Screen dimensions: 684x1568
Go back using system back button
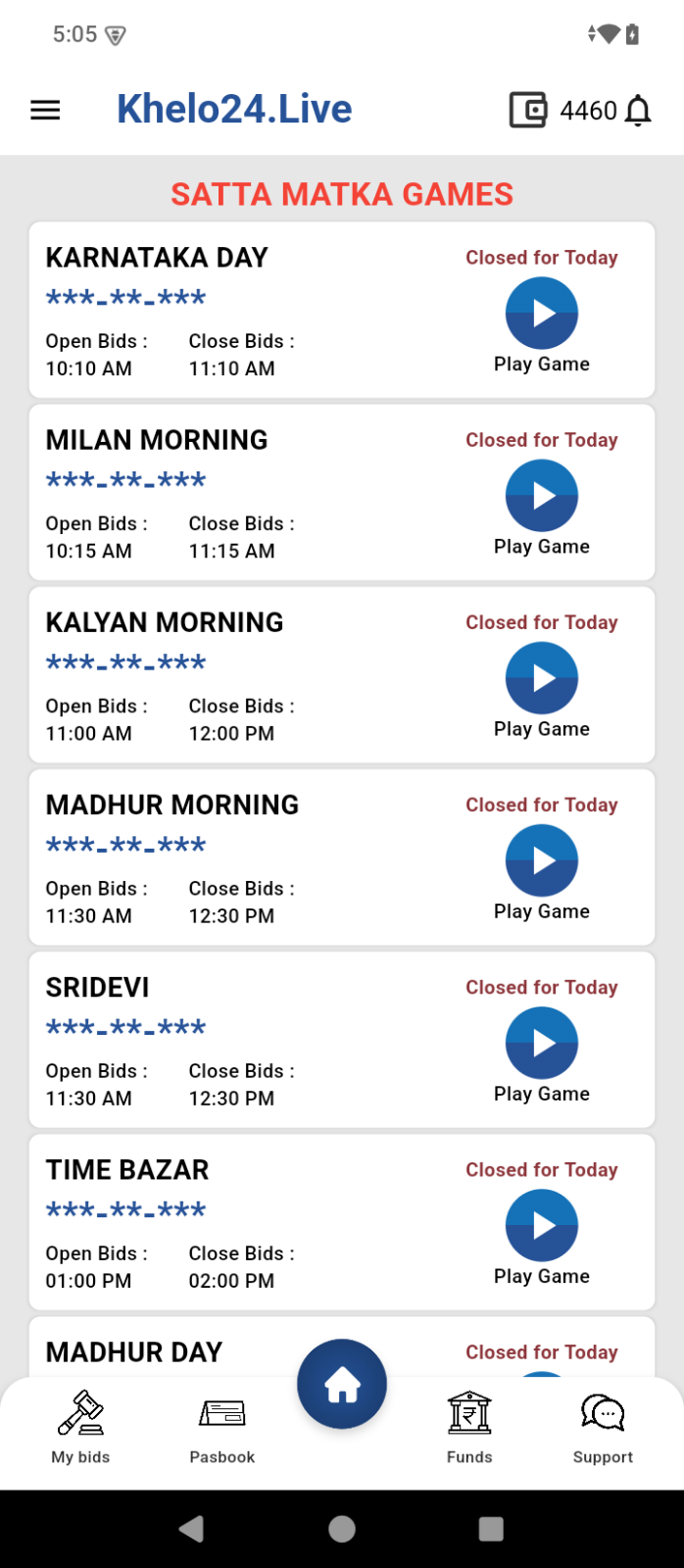tap(192, 1529)
